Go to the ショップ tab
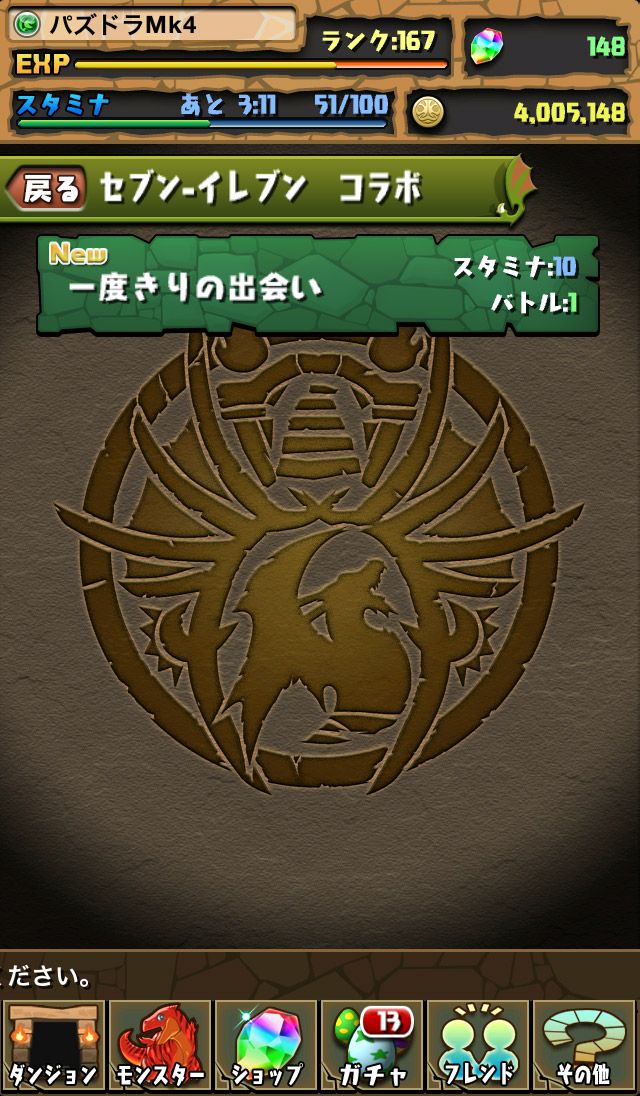 tap(266, 1045)
